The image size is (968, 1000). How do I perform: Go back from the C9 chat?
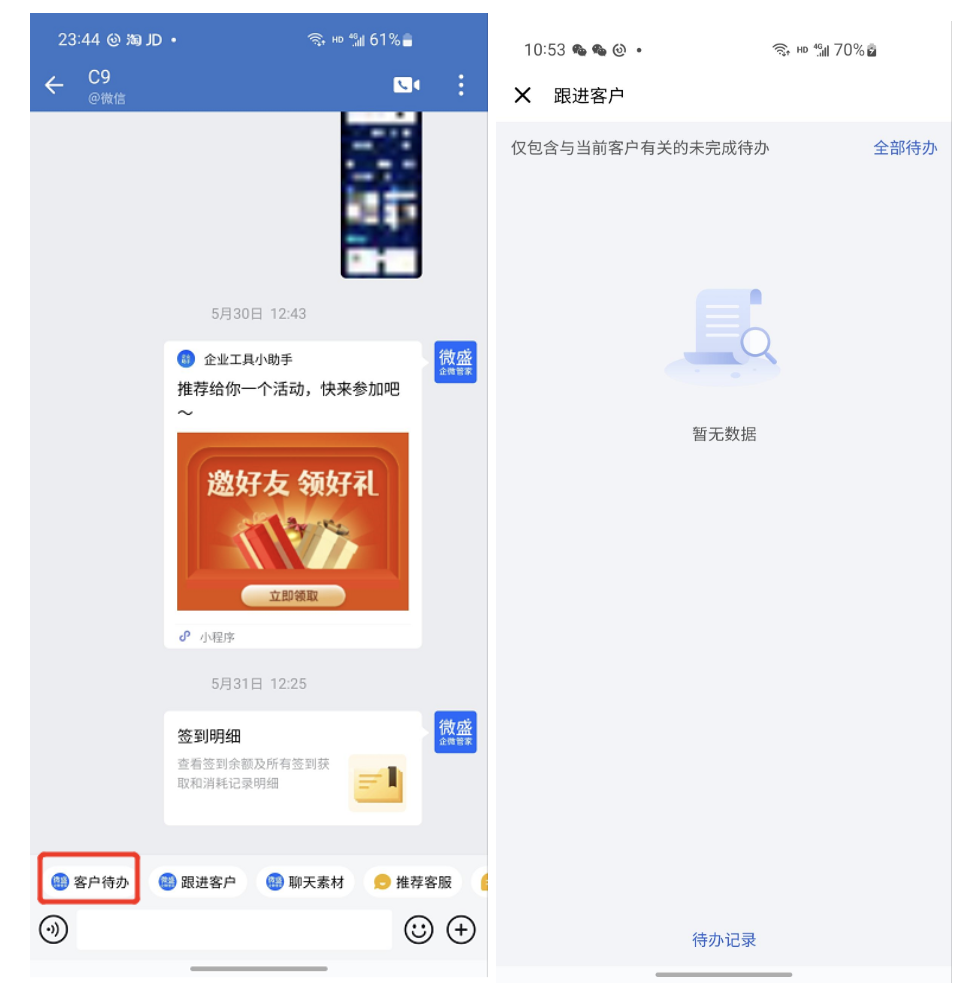[x=54, y=86]
